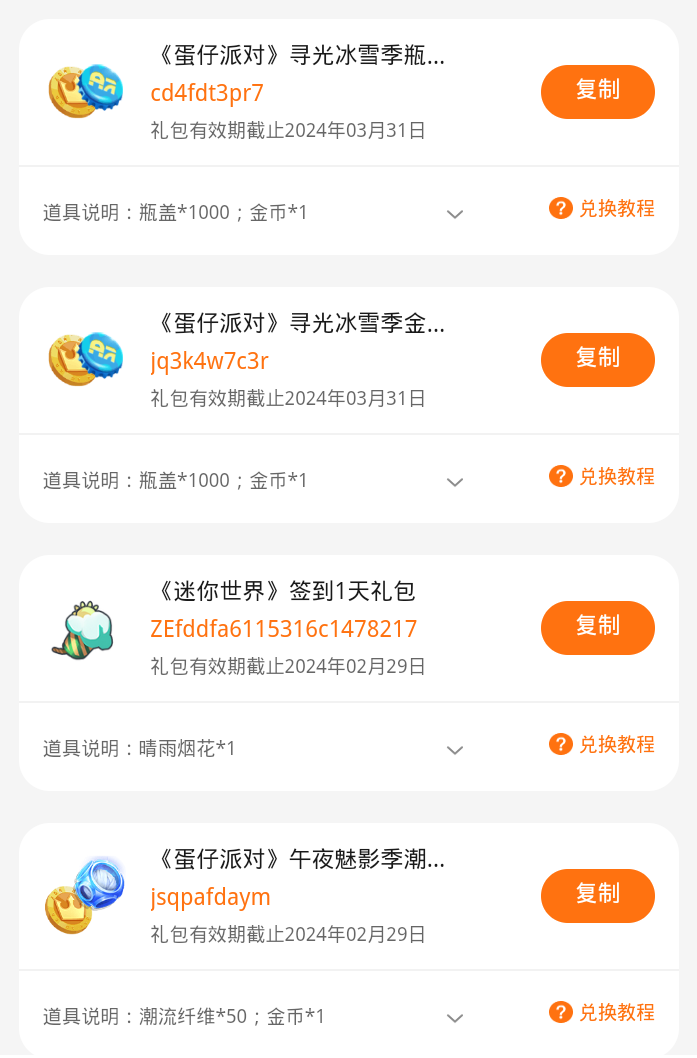The image size is (697, 1058).
Task: Expand item details for code jq3k4w7c3r
Action: (455, 482)
